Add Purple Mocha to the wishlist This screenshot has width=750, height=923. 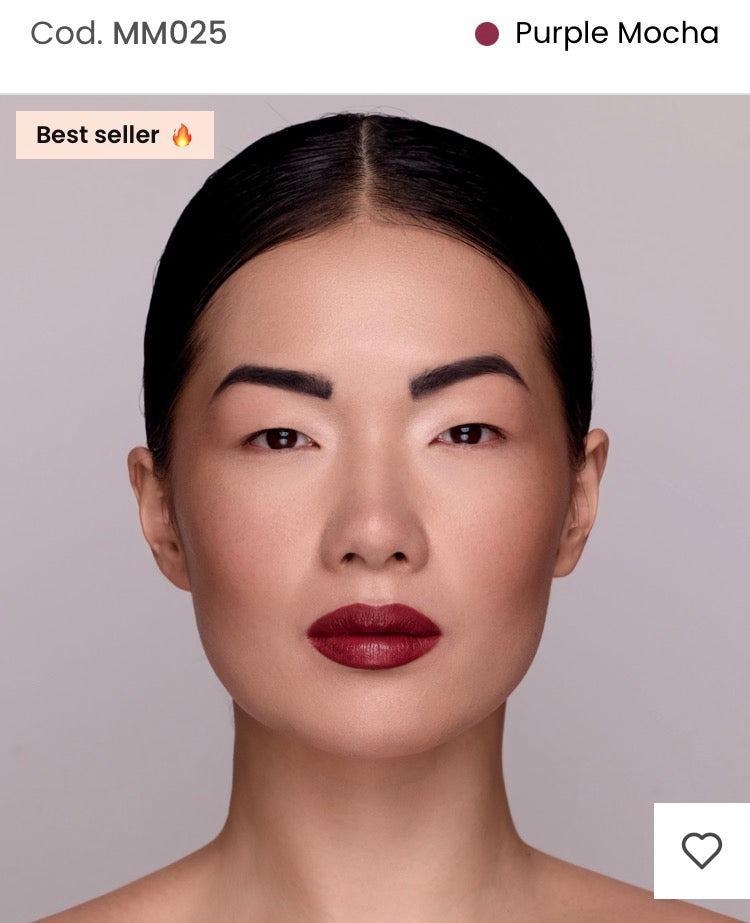[x=701, y=850]
